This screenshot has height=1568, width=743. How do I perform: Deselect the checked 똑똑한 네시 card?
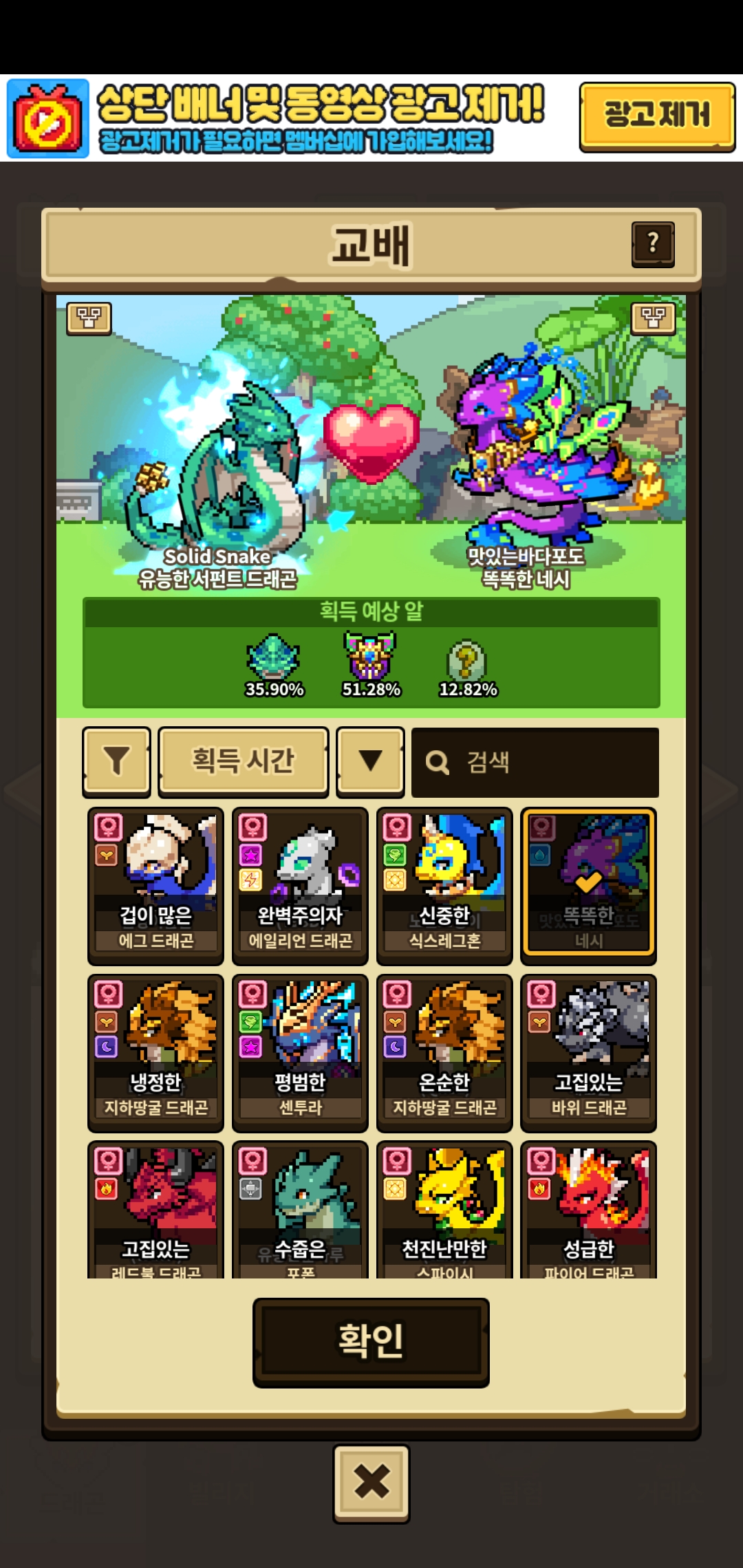589,886
